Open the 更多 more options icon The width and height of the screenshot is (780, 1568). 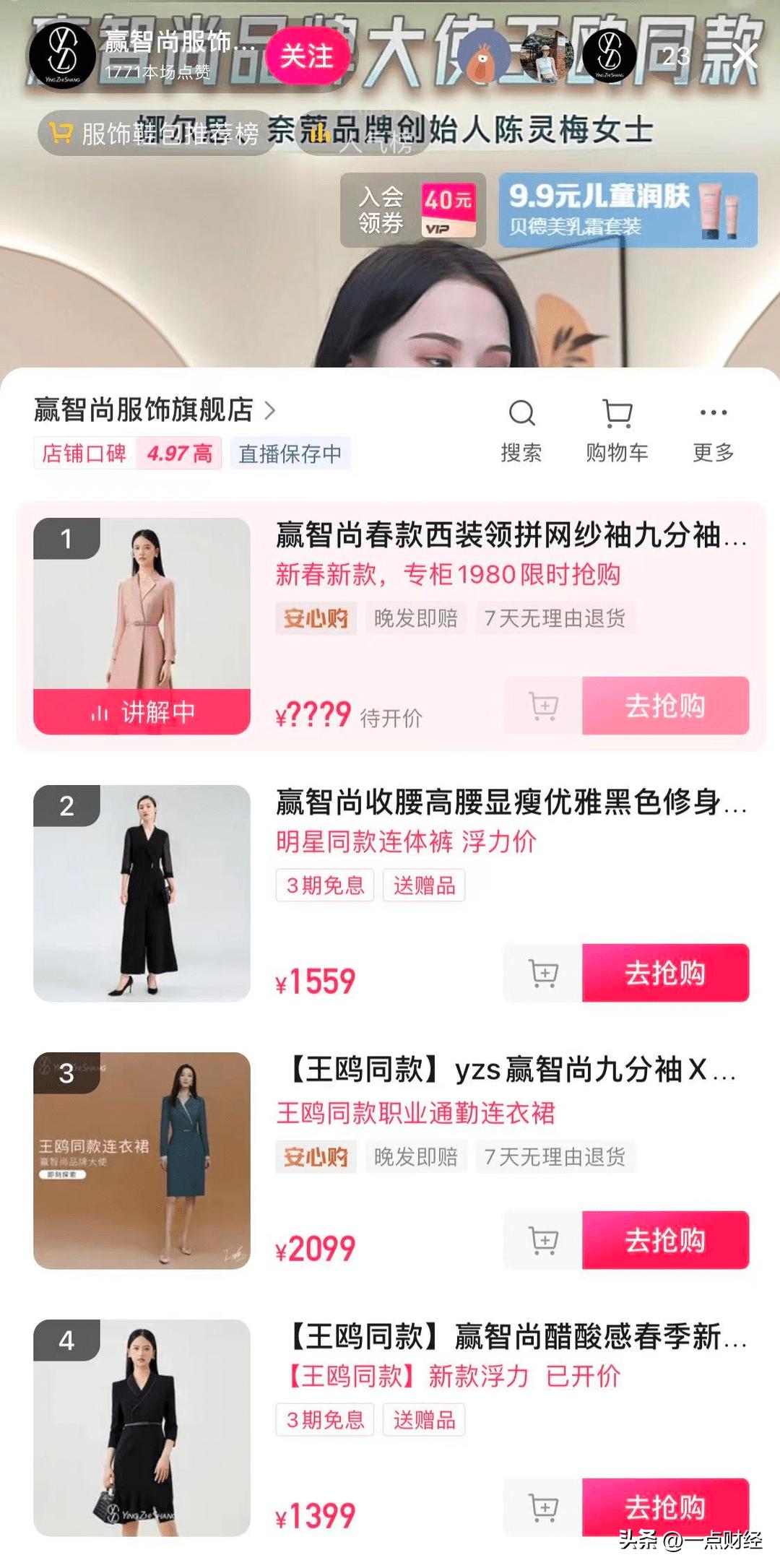pyautogui.click(x=712, y=428)
